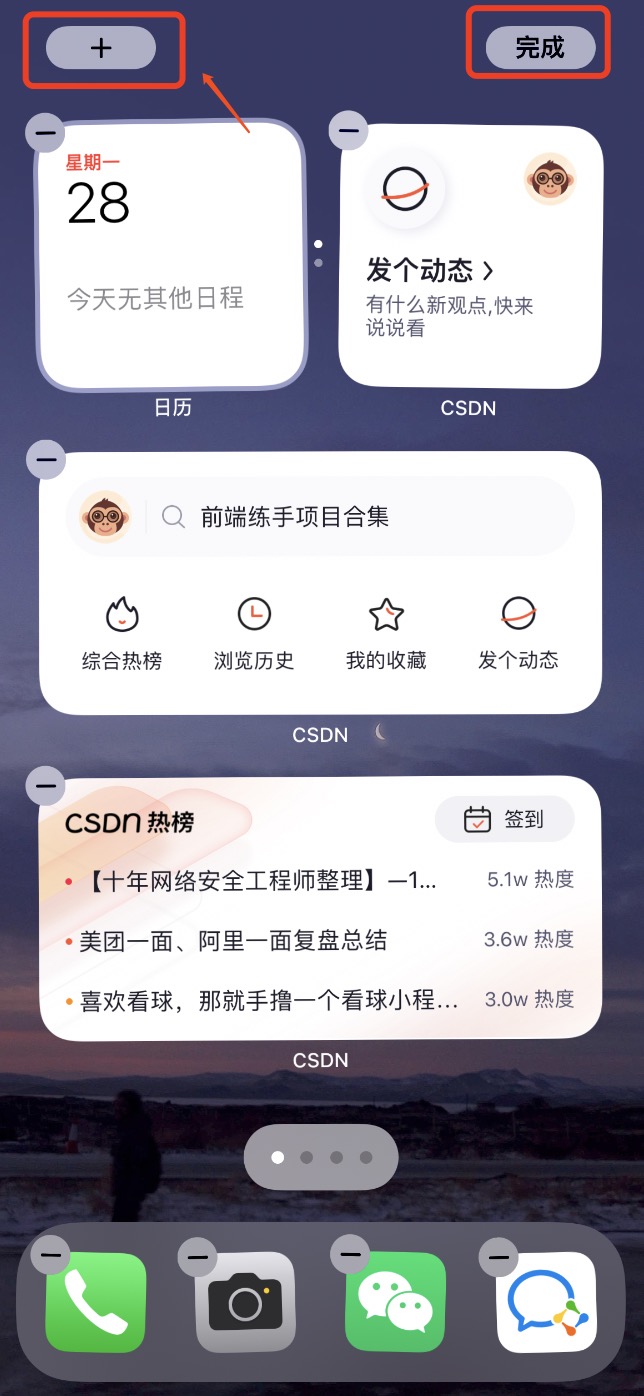This screenshot has height=1396, width=644.
Task: Remove the CSDN 热榜 widget
Action: point(46,786)
